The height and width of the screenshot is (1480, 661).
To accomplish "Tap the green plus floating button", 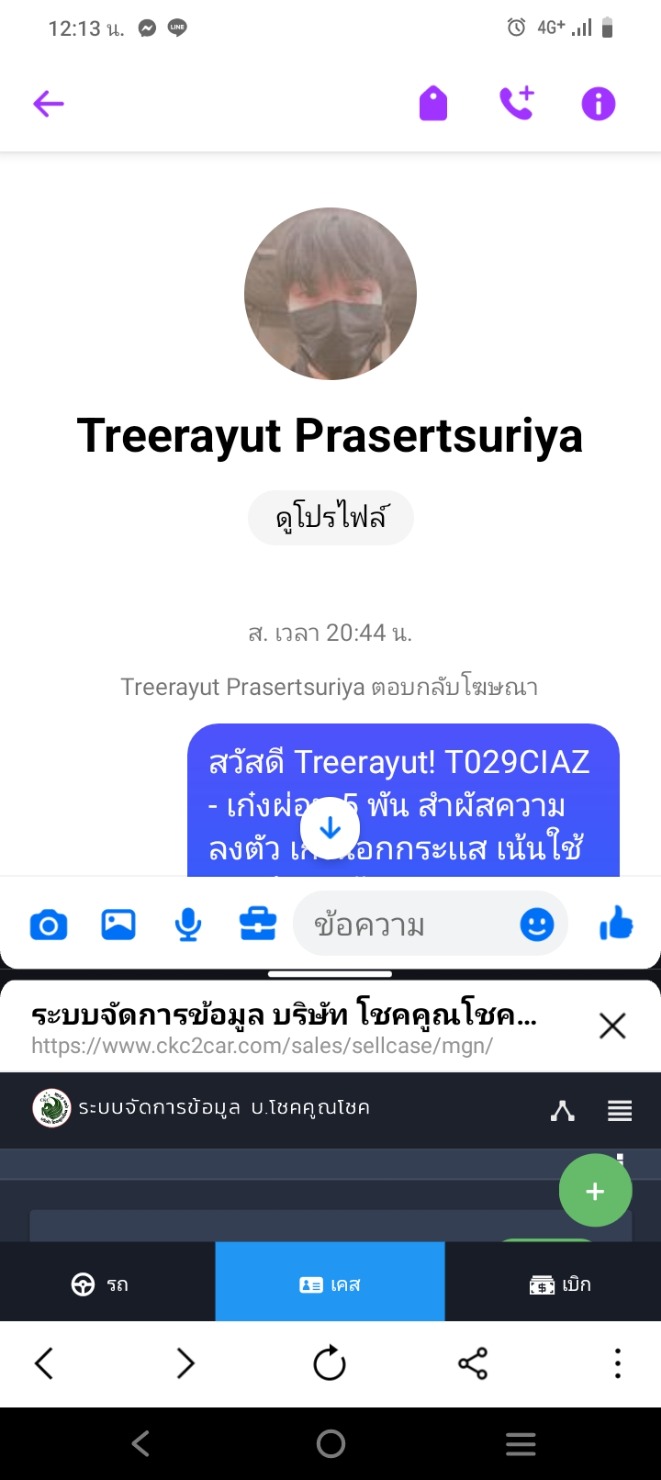I will [x=595, y=1191].
